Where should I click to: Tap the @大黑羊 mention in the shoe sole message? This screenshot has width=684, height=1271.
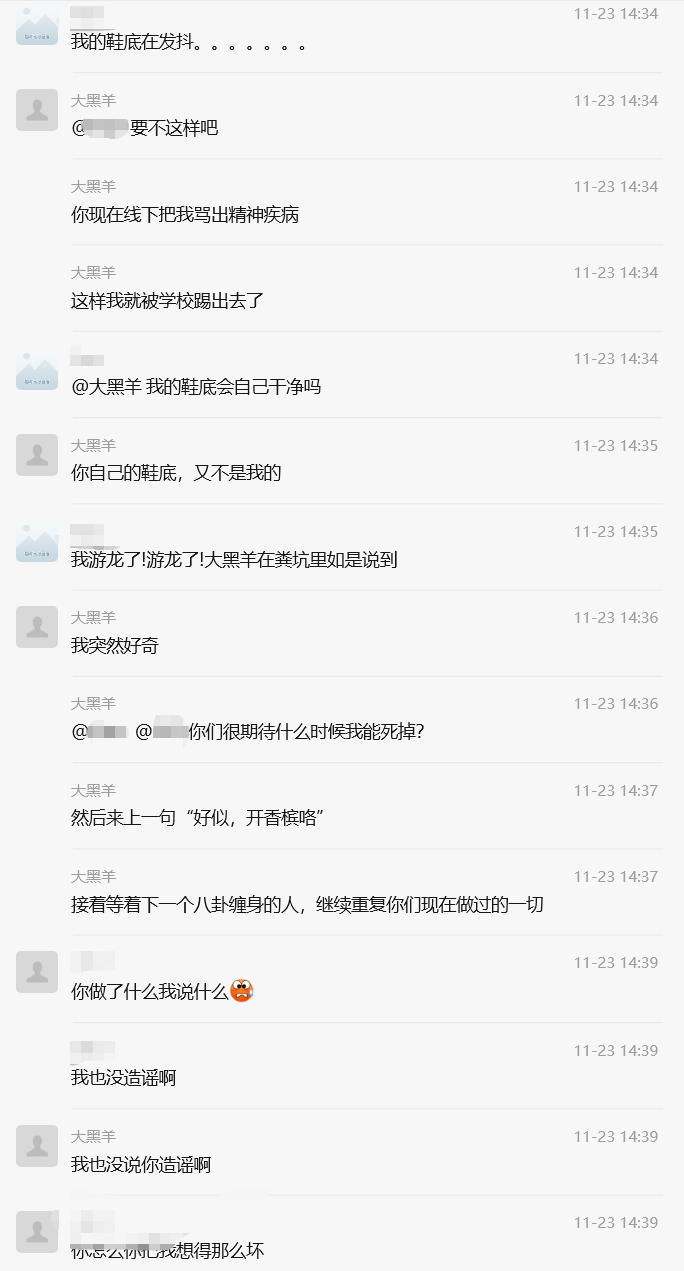click(106, 387)
